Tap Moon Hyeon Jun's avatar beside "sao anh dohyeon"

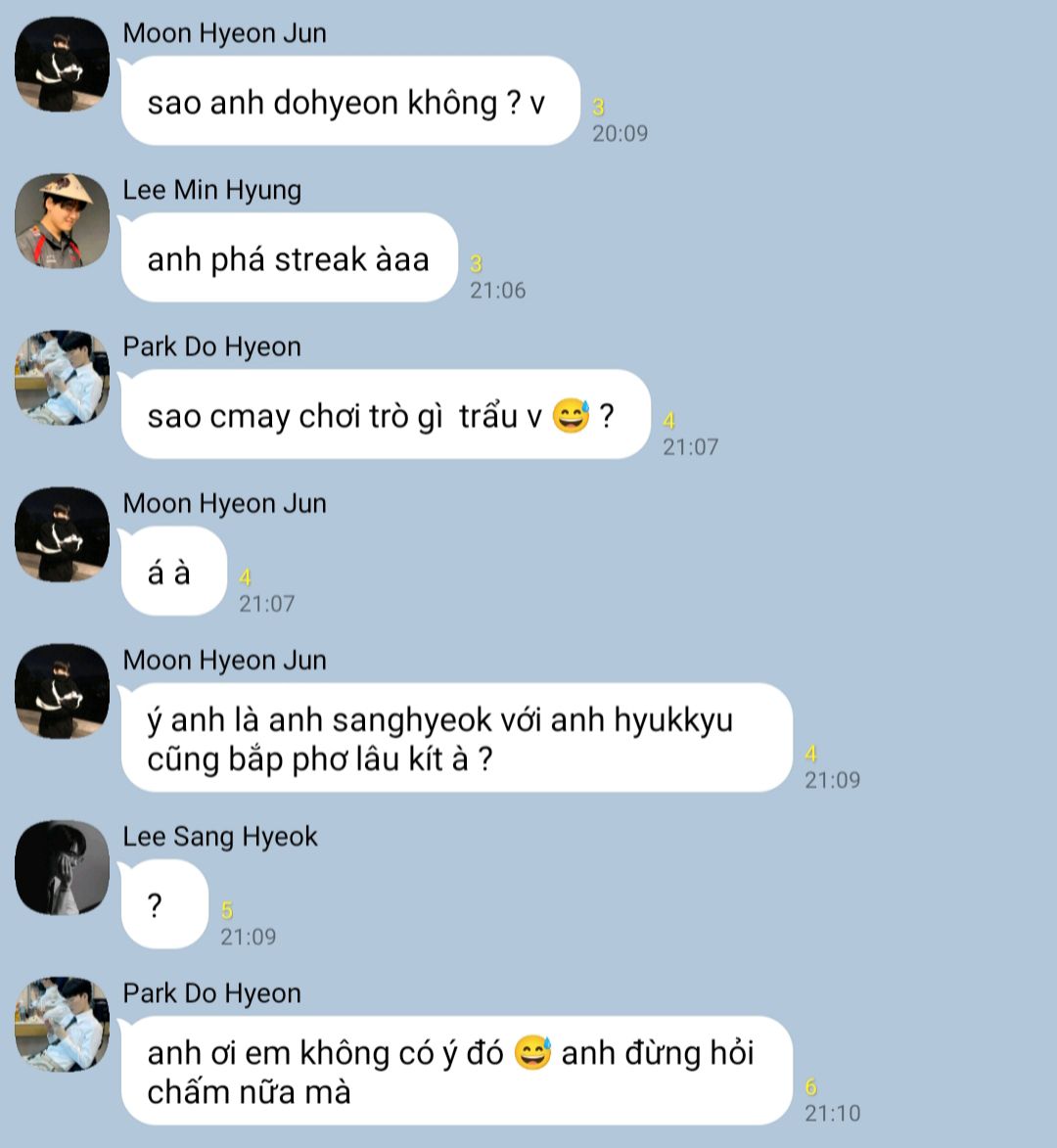[x=62, y=65]
